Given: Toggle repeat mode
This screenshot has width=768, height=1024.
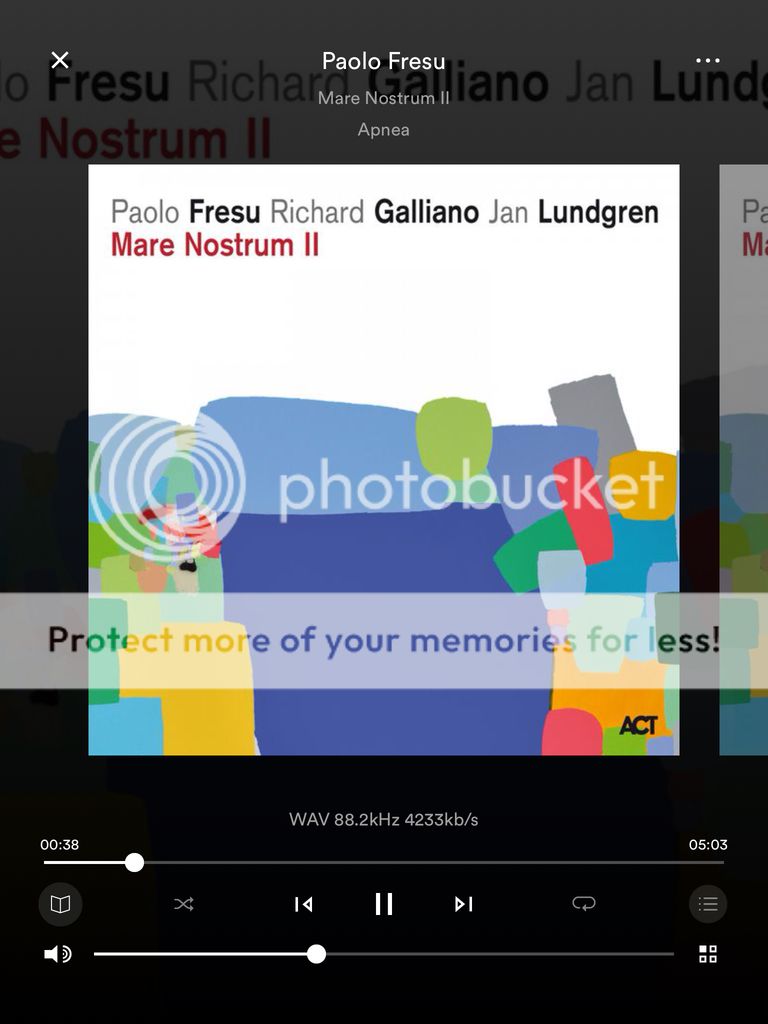Looking at the screenshot, I should point(584,904).
